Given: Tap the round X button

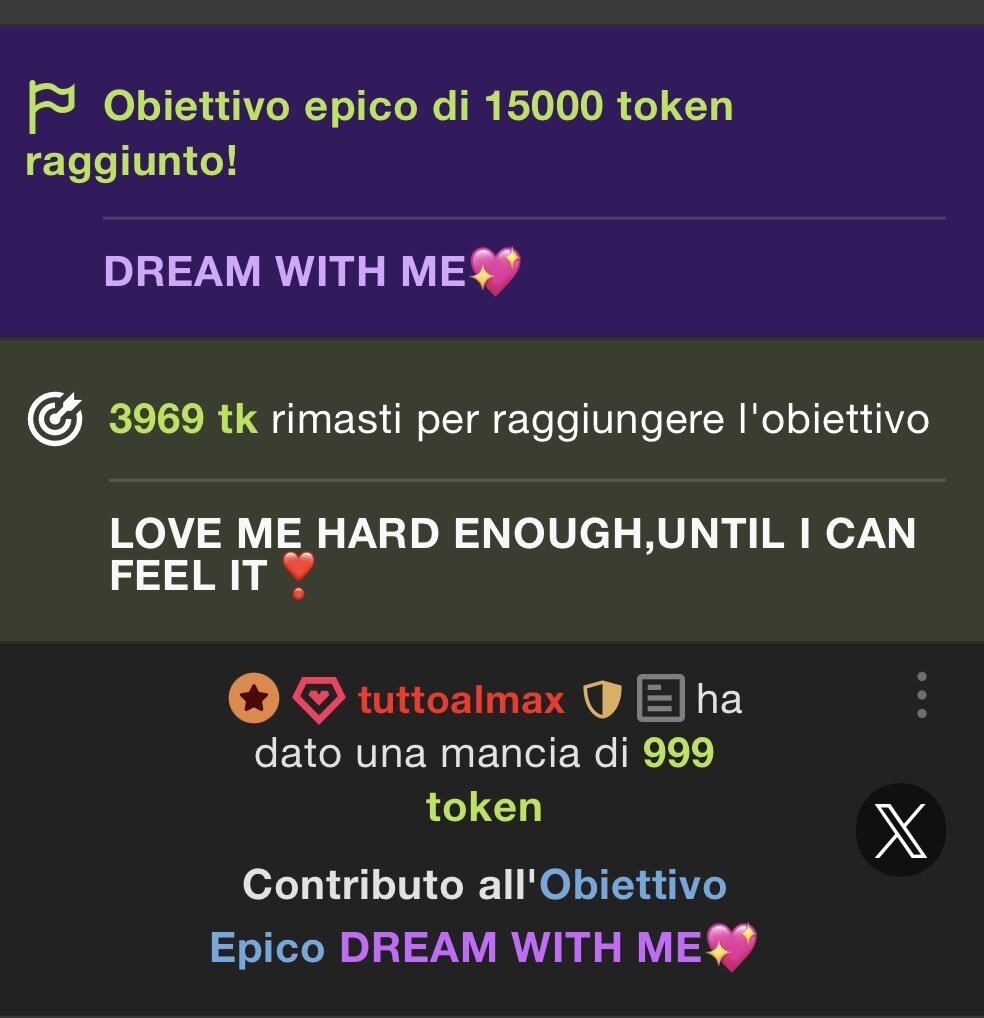Looking at the screenshot, I should pyautogui.click(x=900, y=830).
